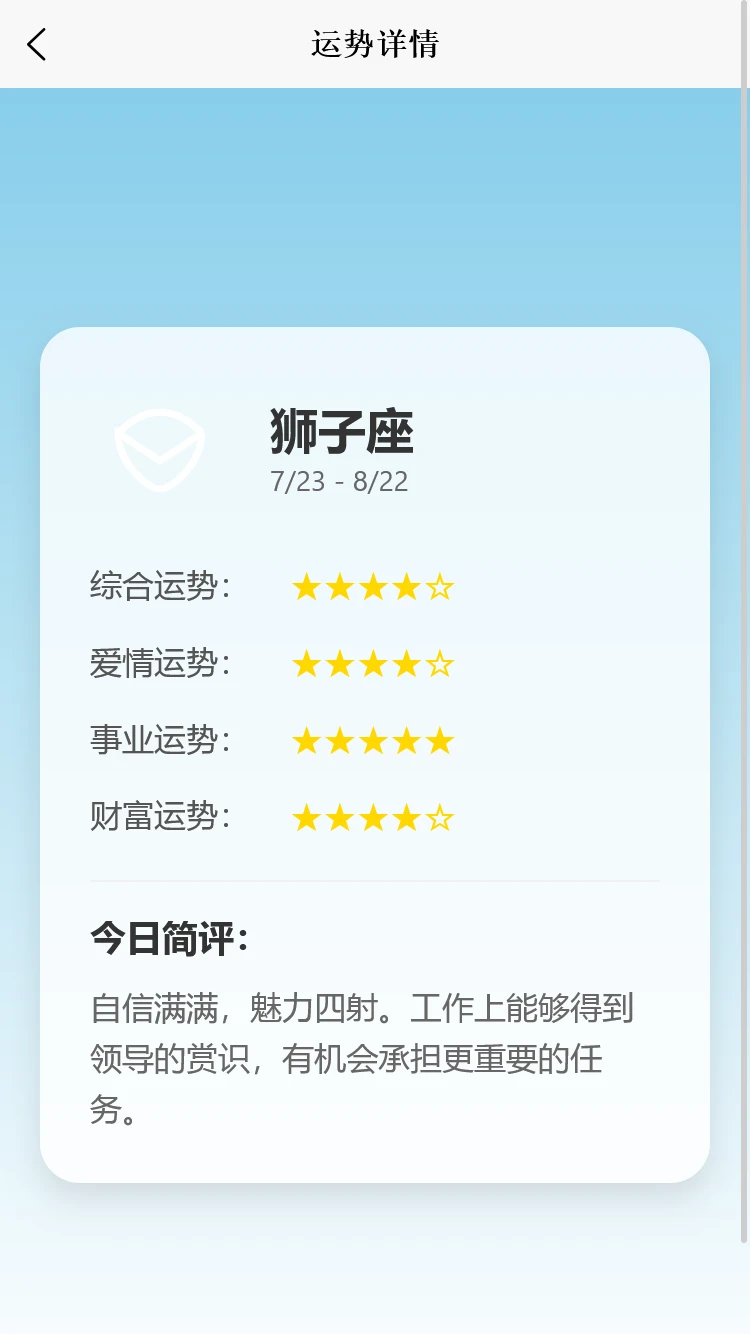This screenshot has width=752, height=1336.
Task: Select the 爱情运势 label
Action: click(x=160, y=664)
